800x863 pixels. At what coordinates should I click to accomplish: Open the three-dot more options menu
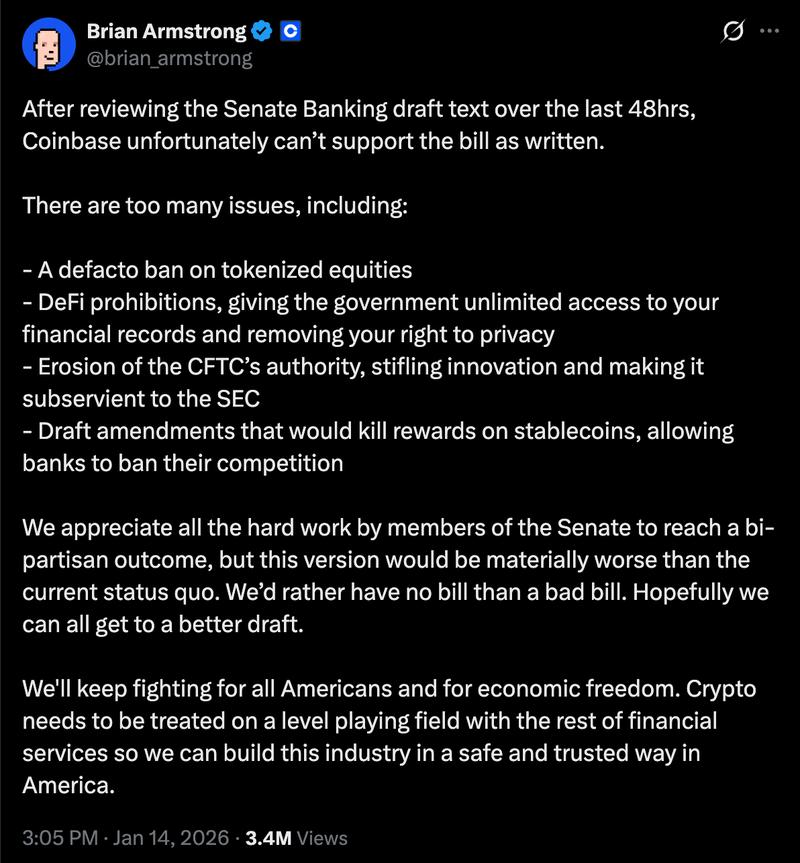[x=772, y=32]
